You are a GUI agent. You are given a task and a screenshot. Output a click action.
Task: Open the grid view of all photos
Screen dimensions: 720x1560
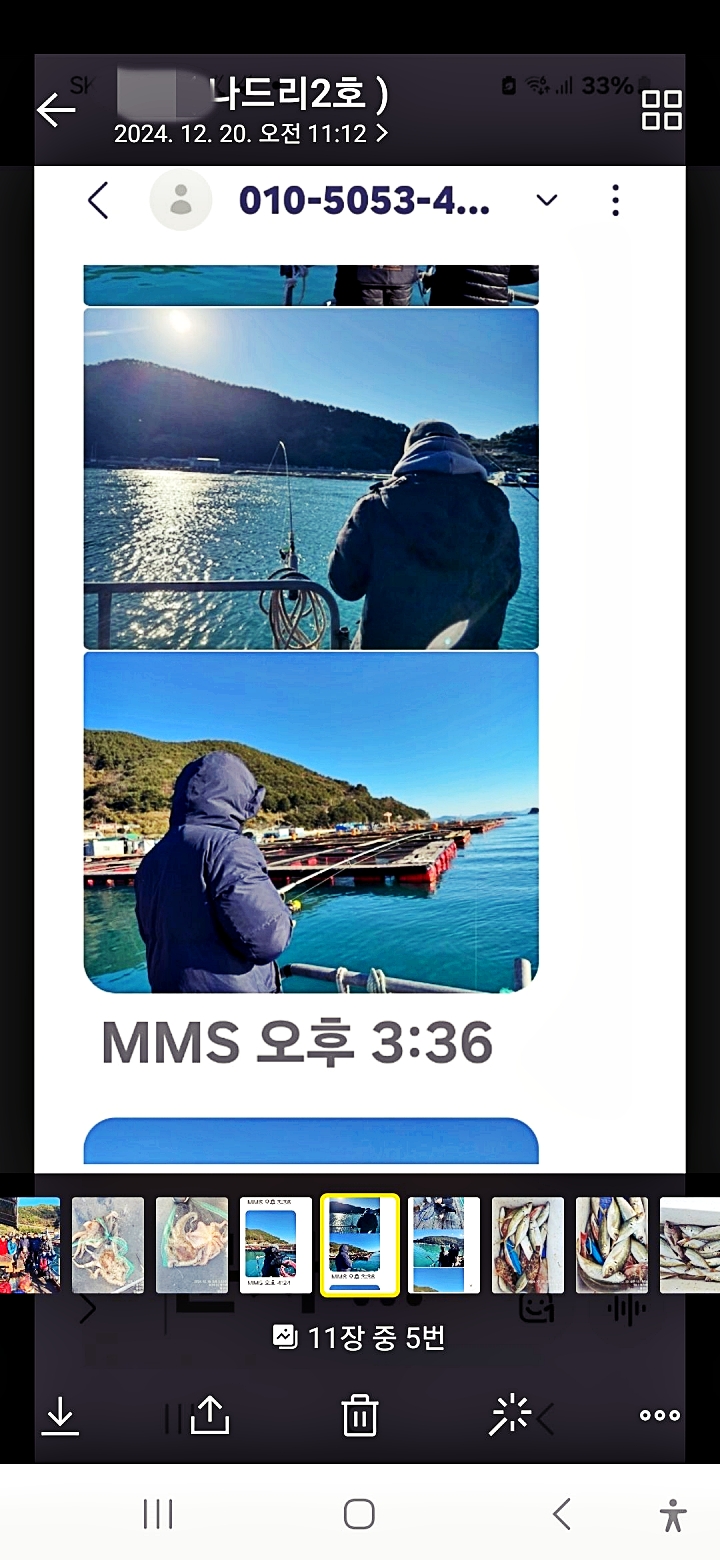pos(661,110)
